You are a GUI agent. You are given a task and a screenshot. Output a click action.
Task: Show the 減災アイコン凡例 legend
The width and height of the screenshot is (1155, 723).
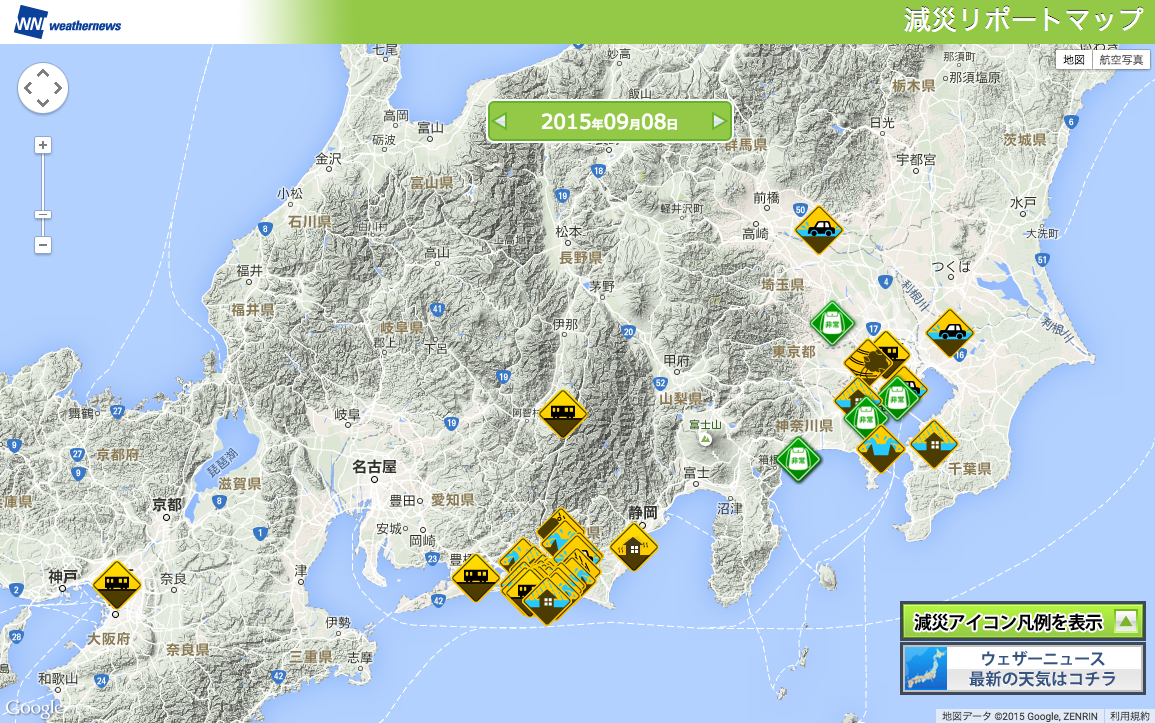(1022, 622)
